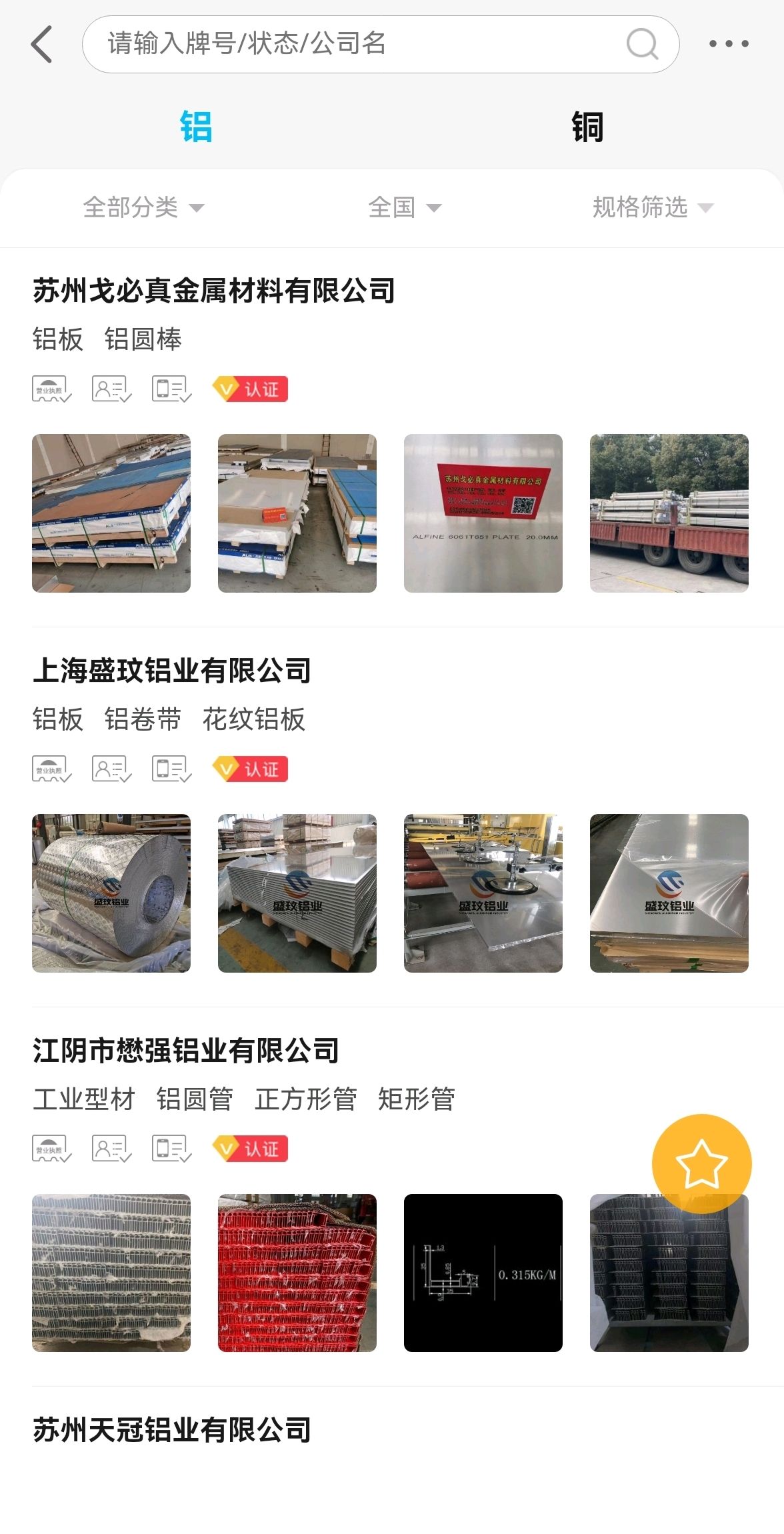Open 苏州天冠铝业有限公司 company listing
Viewport: 784px width, 1534px height.
[172, 1430]
